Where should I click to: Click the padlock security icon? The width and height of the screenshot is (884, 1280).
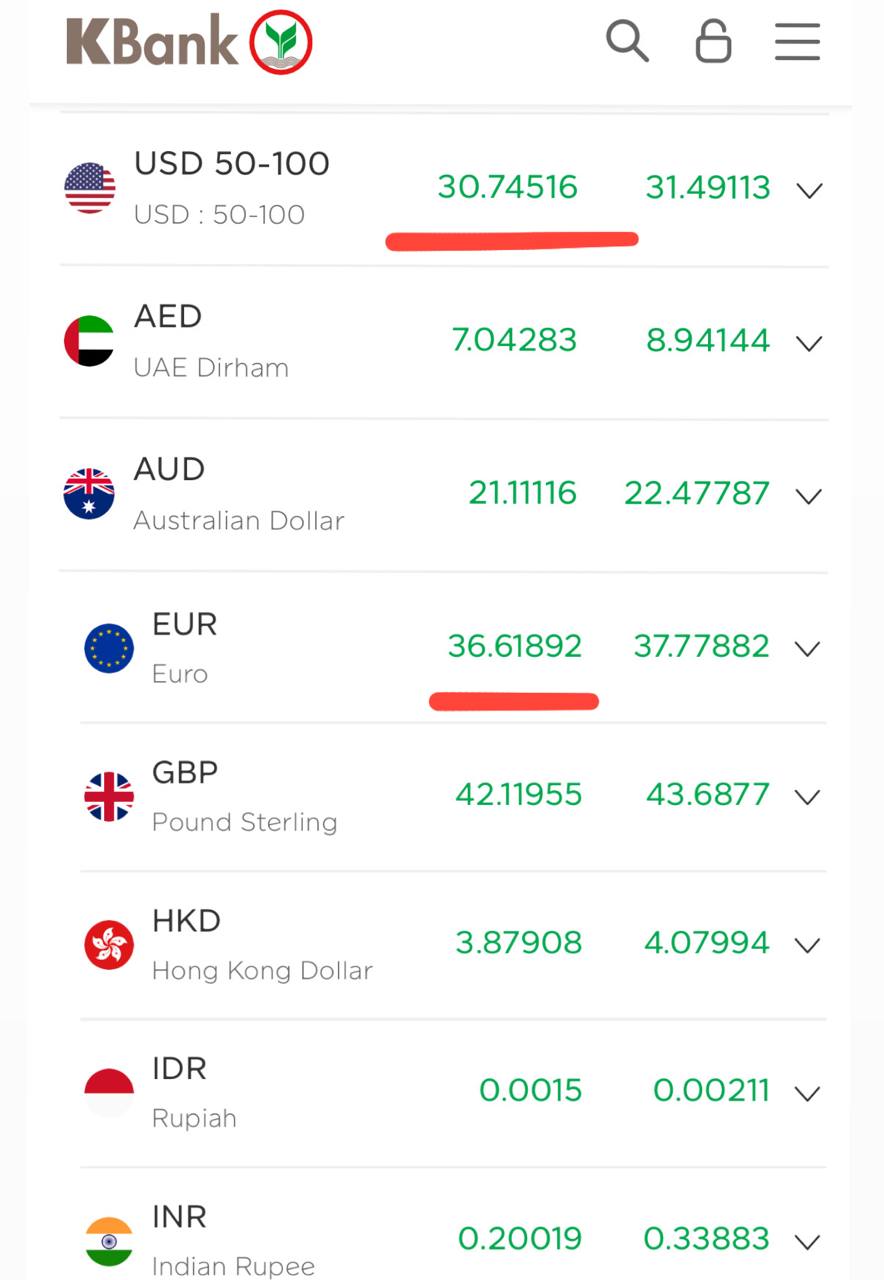tap(713, 41)
